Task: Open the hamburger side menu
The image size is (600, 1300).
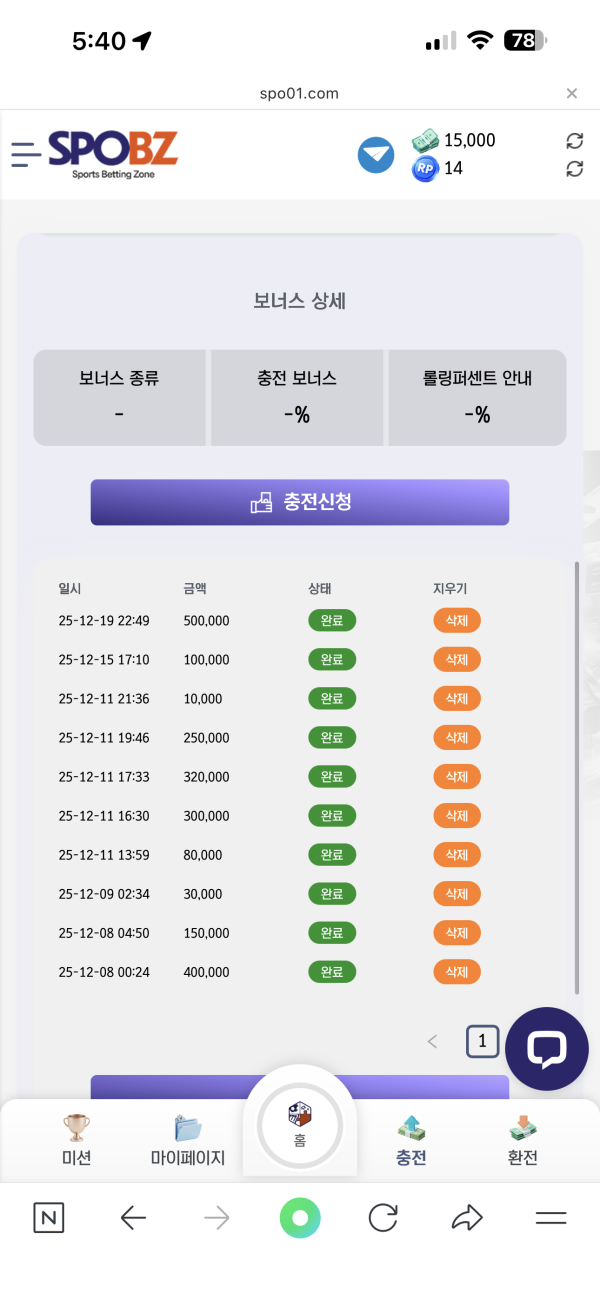Action: pyautogui.click(x=26, y=154)
